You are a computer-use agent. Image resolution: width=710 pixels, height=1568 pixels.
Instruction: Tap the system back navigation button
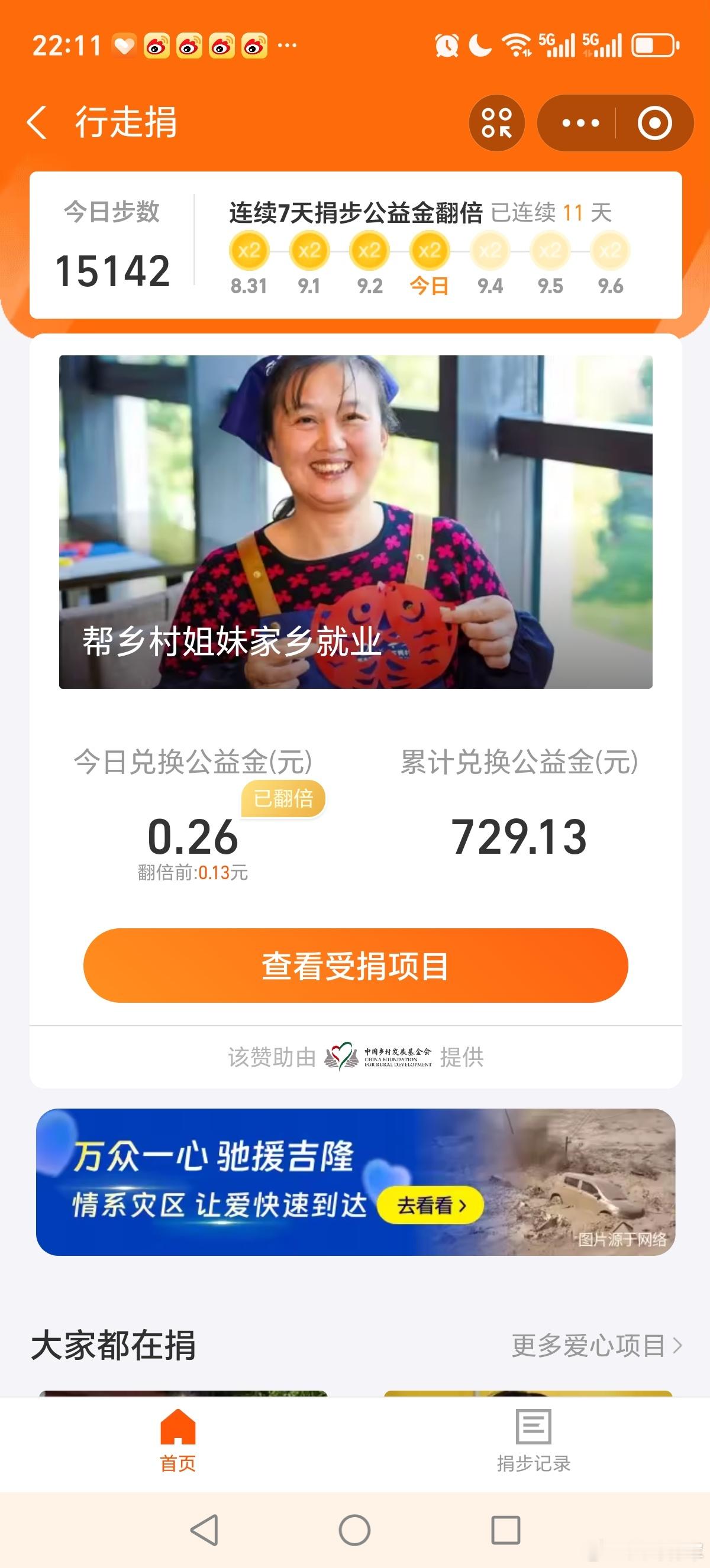point(205,1530)
